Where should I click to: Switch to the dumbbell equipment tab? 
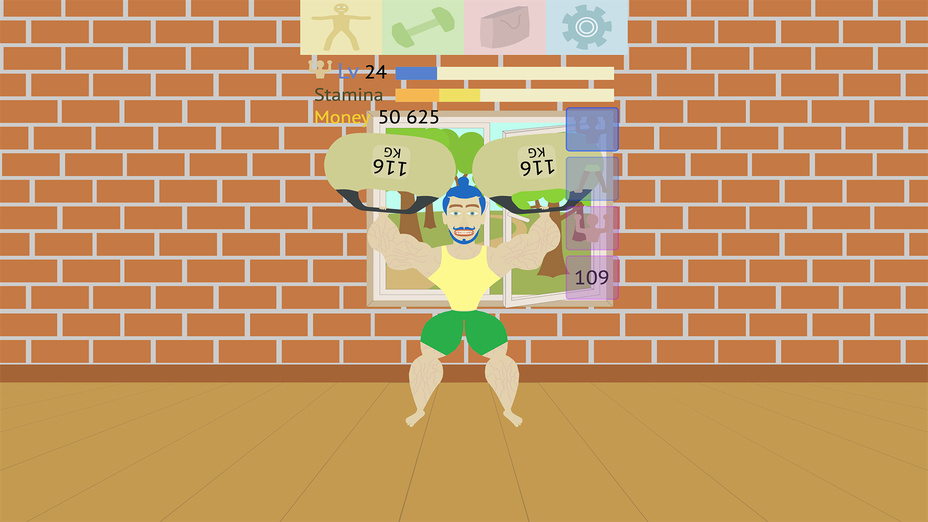pos(423,27)
